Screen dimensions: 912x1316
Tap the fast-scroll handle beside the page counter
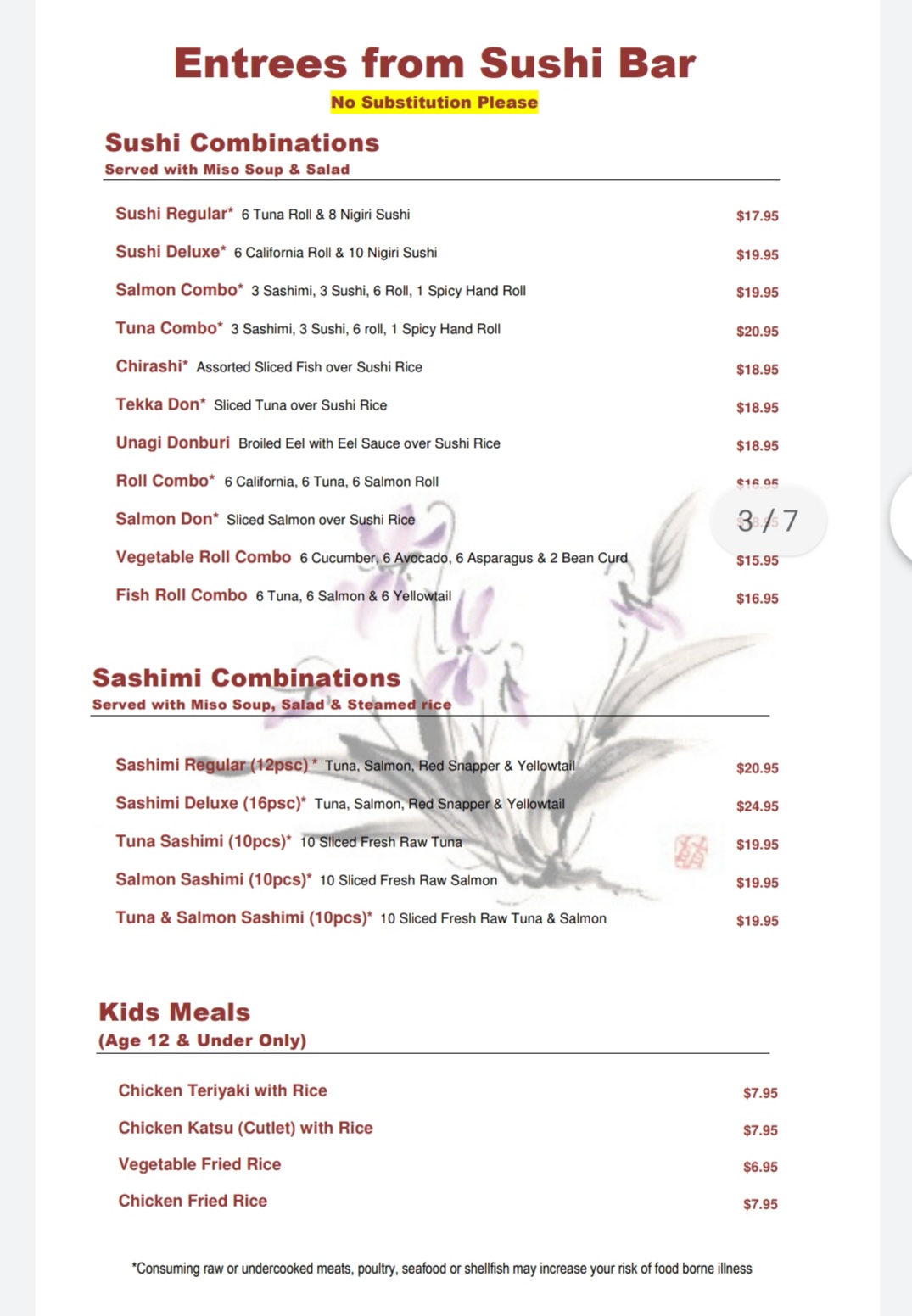tap(902, 518)
